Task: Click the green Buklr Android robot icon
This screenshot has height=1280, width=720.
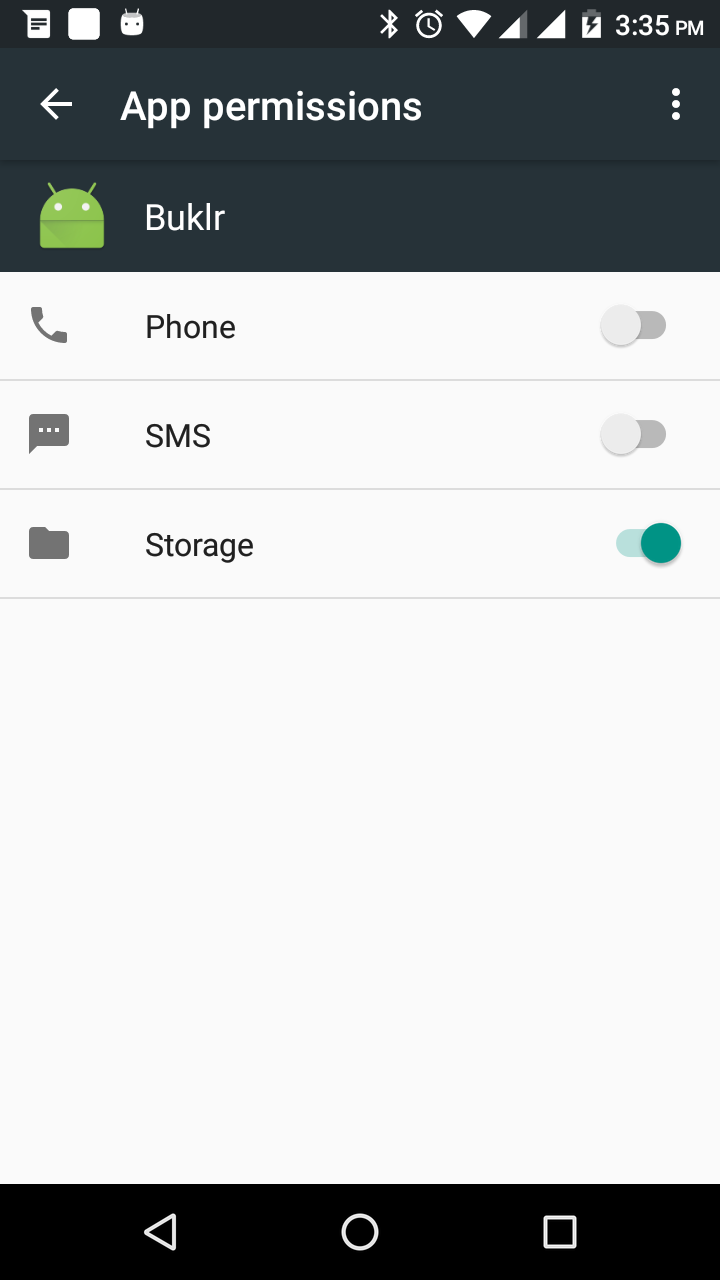Action: click(x=71, y=216)
